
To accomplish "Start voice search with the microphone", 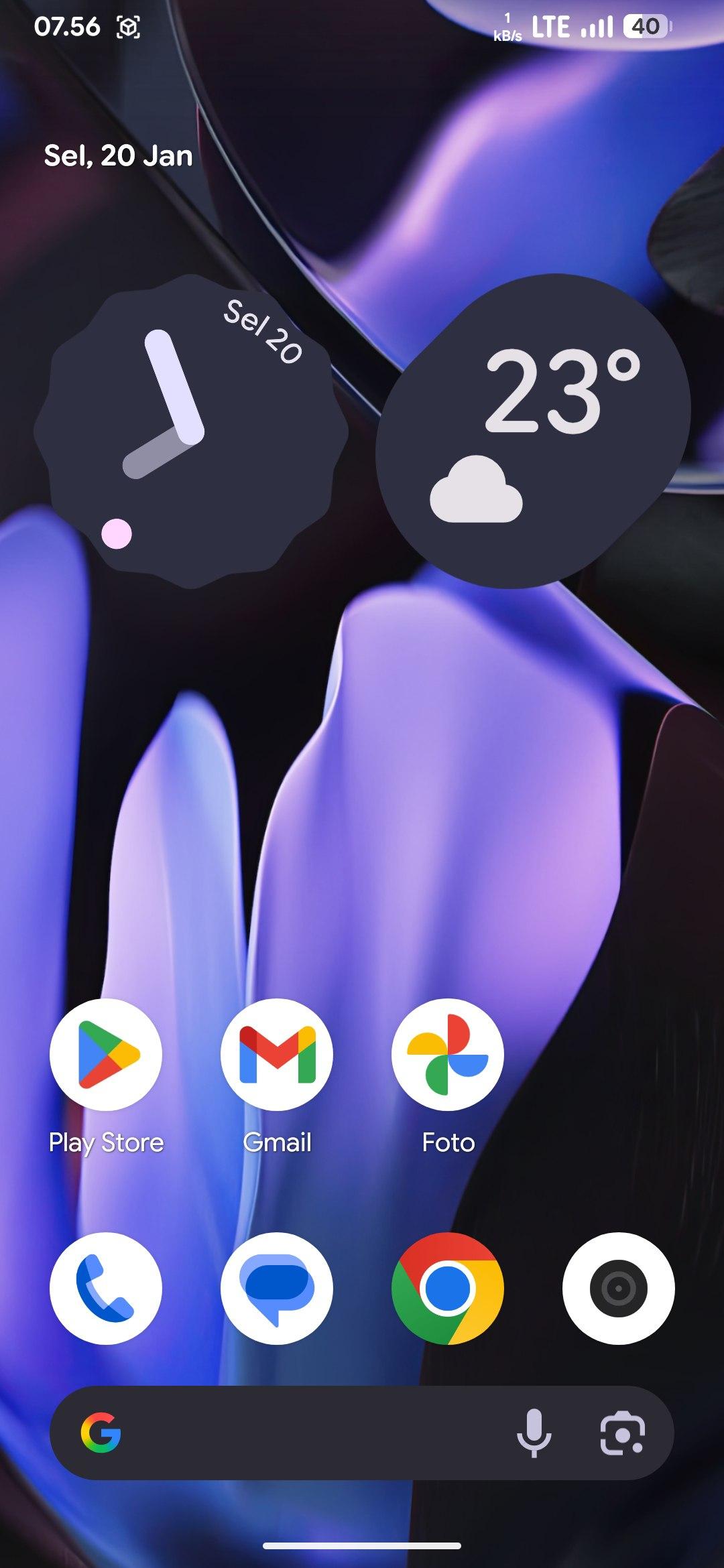I will tap(534, 1433).
